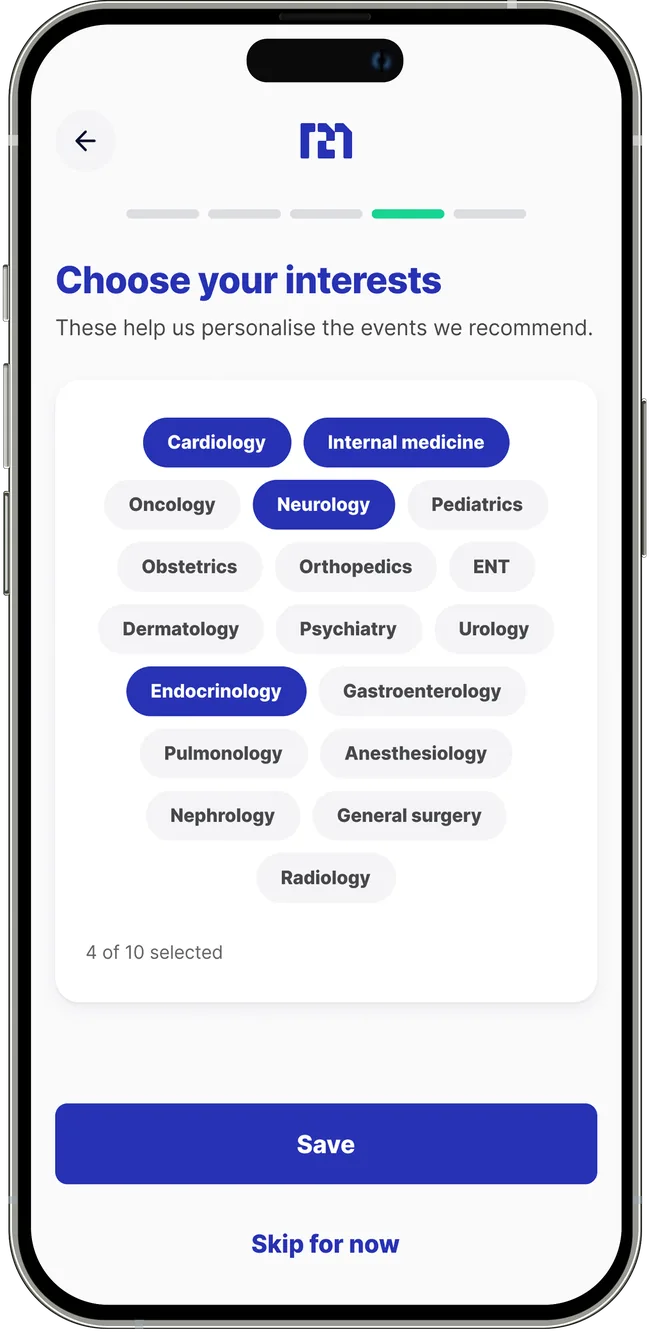Remove Endocrinology from selected interests

coord(216,691)
